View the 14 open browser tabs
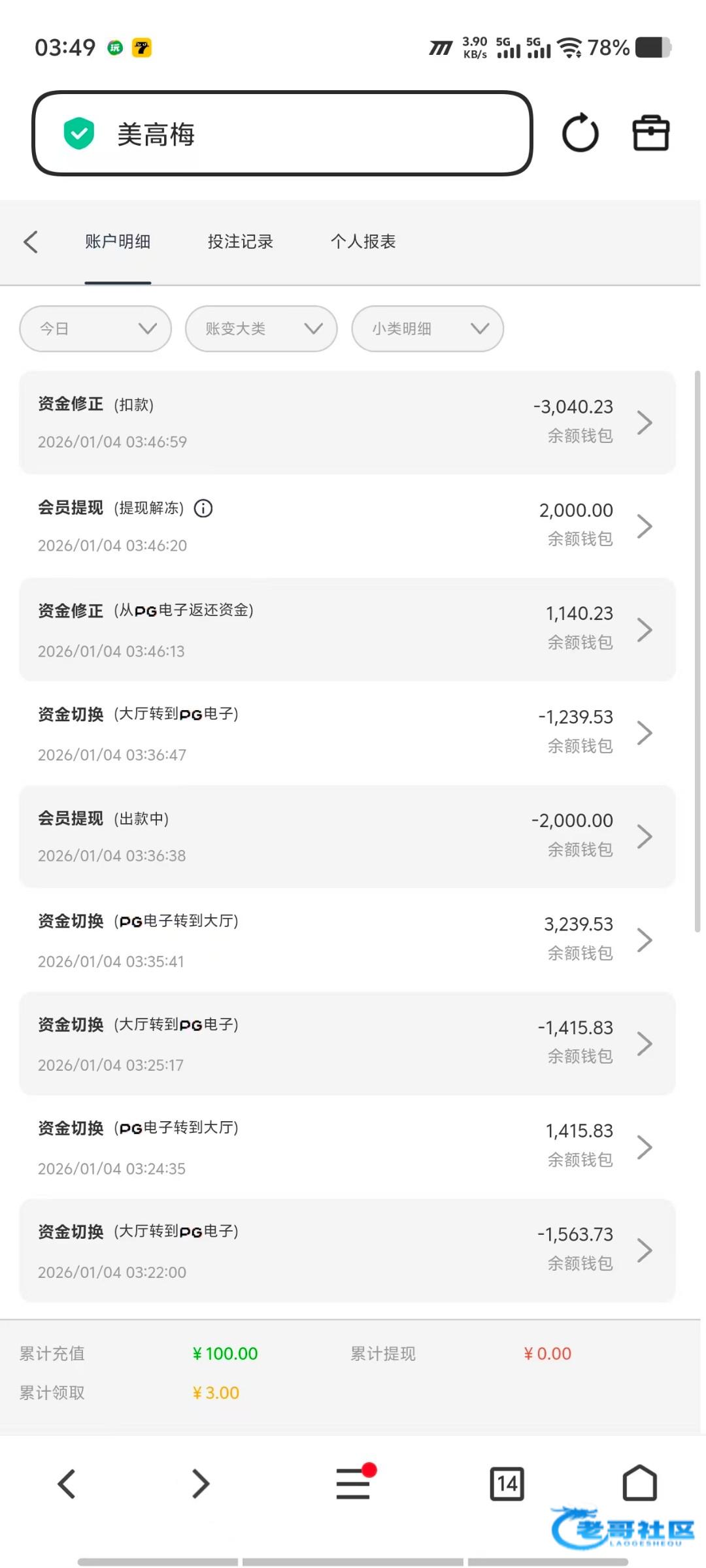This screenshot has height=1568, width=706. [x=507, y=1484]
